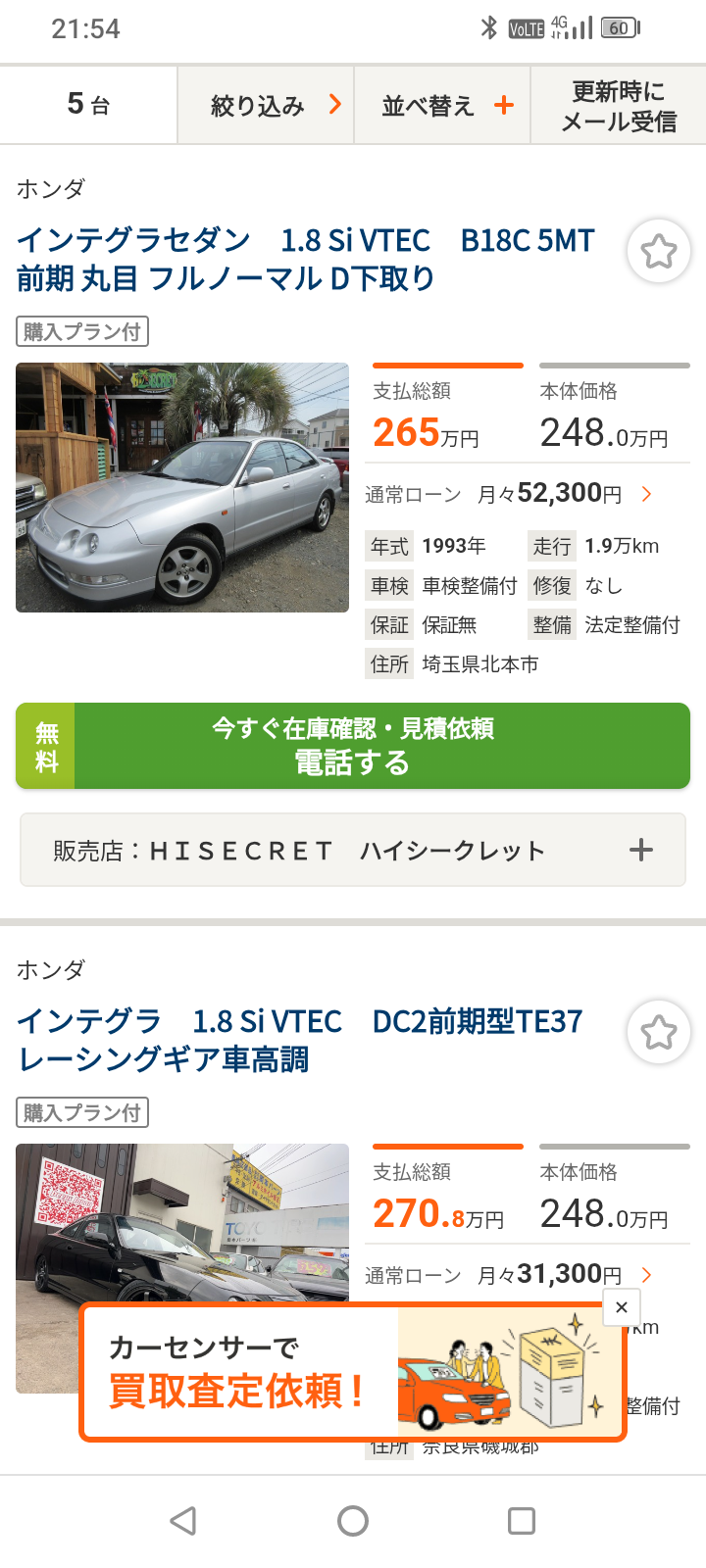Open the 通常ローン 月々31,300円 loan details

pyautogui.click(x=508, y=1275)
